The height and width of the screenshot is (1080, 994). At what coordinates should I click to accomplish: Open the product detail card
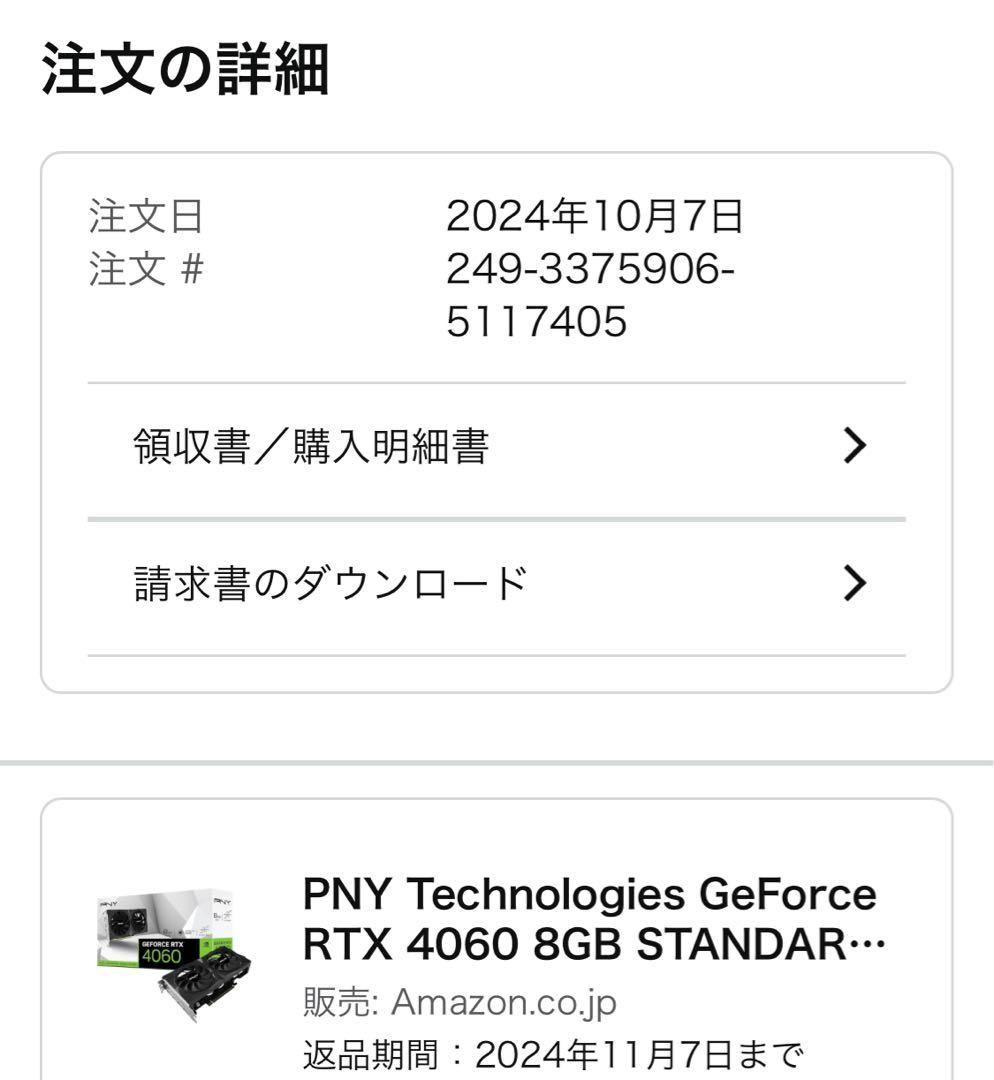497,950
